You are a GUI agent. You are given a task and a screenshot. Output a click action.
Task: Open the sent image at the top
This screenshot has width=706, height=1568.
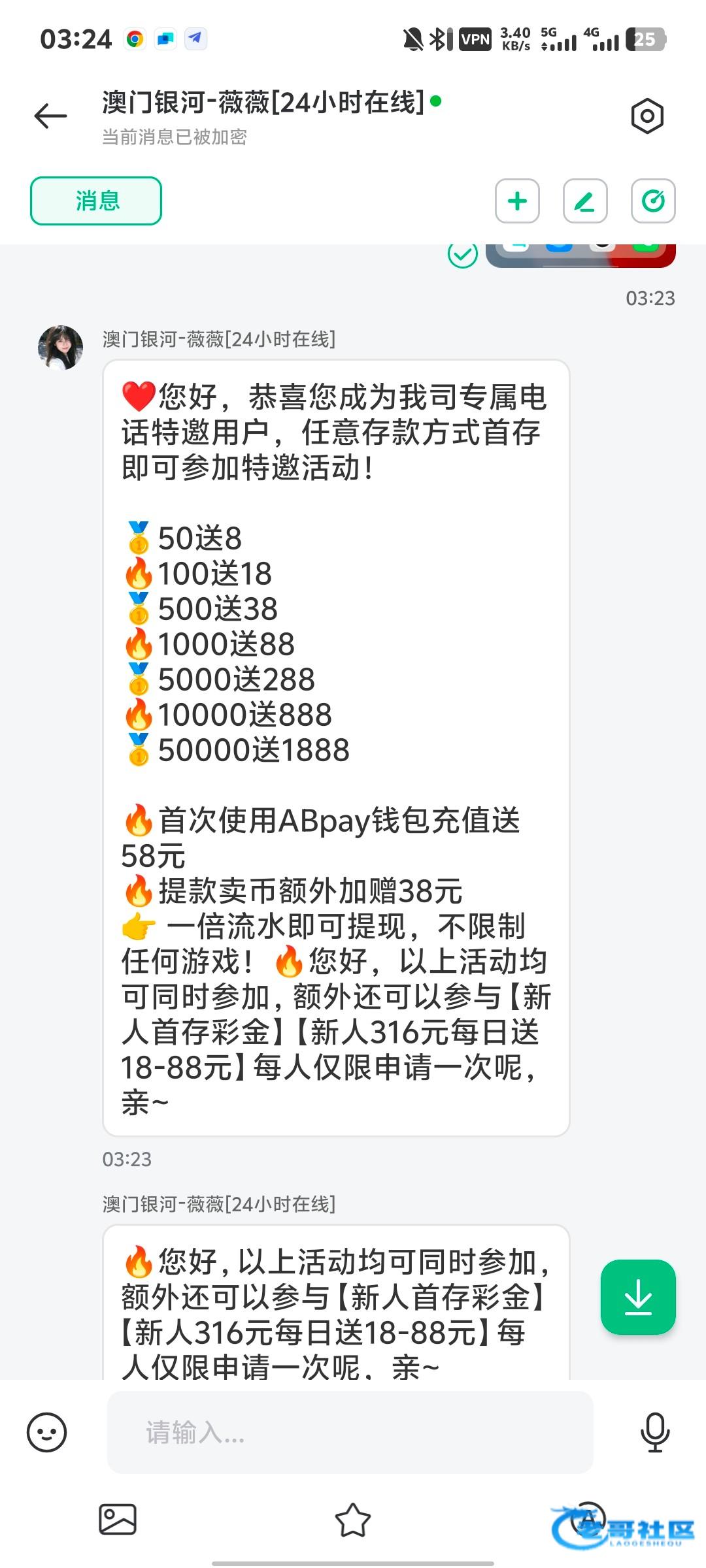(x=580, y=255)
